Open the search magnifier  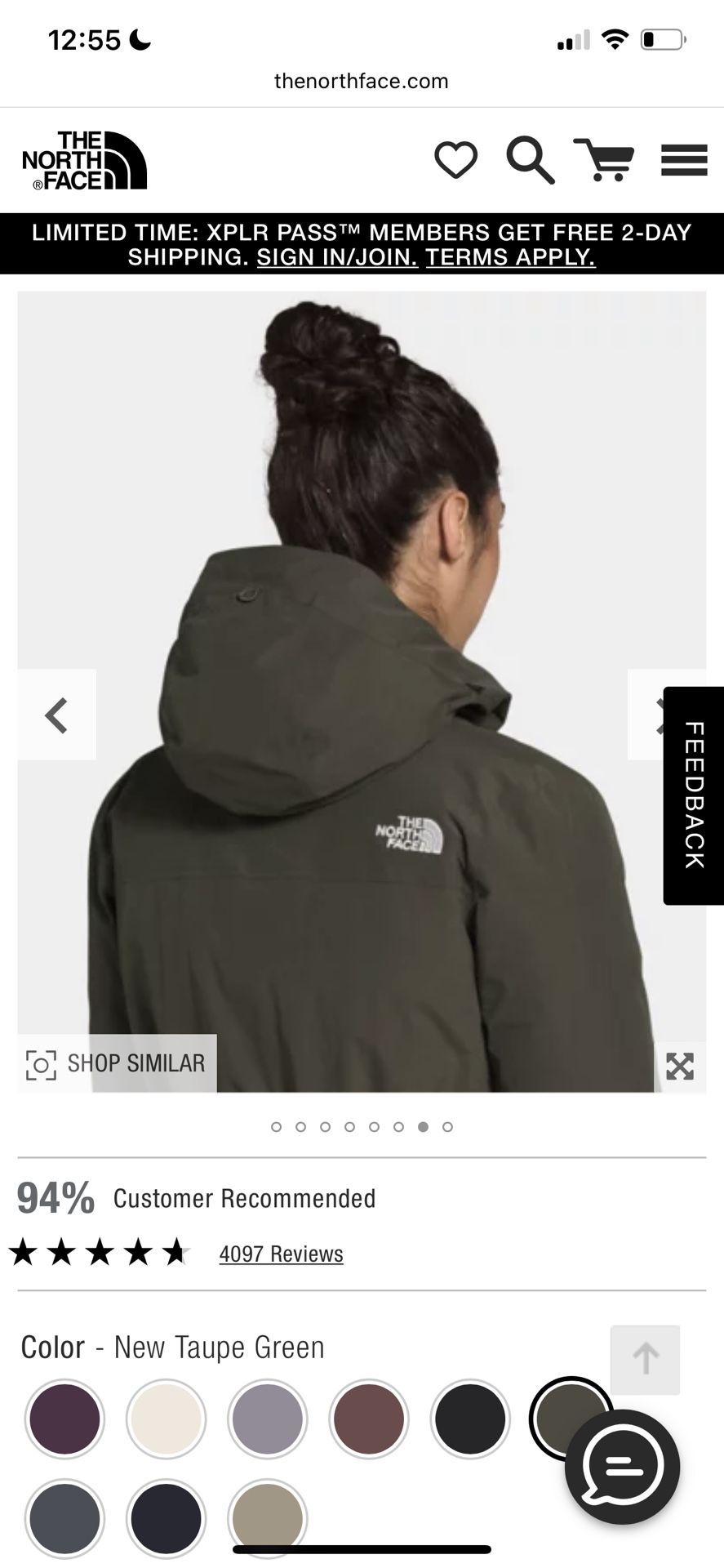tap(531, 160)
